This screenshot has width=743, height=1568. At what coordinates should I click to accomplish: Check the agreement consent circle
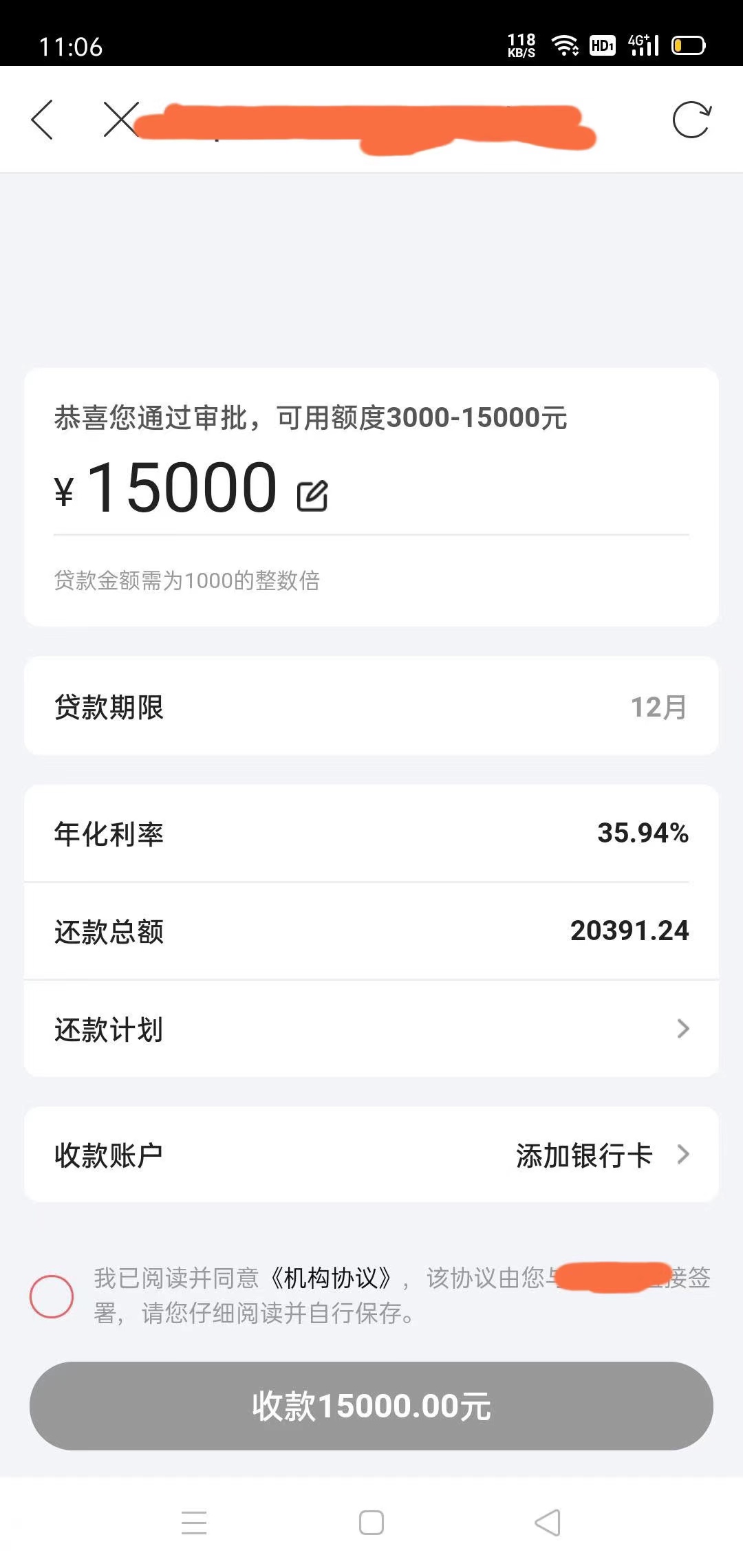pos(52,1296)
